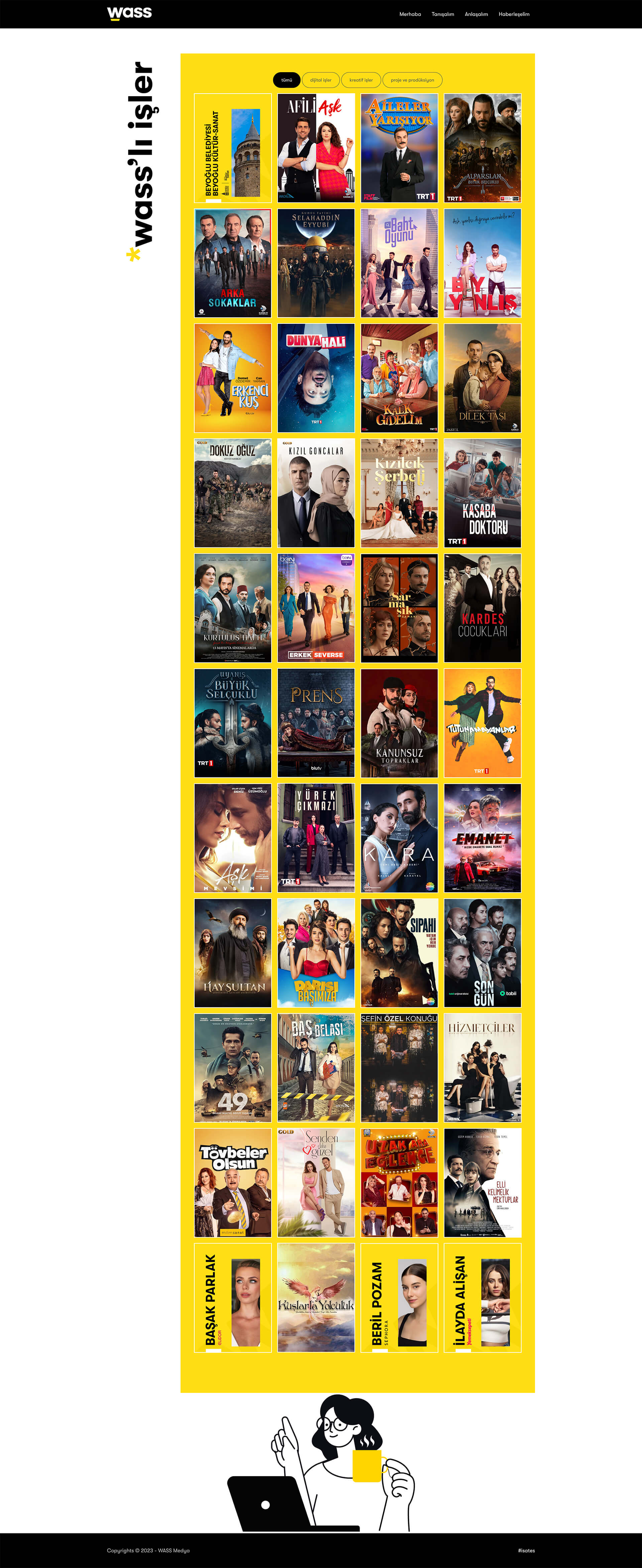Image resolution: width=642 pixels, height=1568 pixels.
Task: Open the Beyoğlu Belediyesi Kültür-Sanat tile
Action: [x=233, y=148]
